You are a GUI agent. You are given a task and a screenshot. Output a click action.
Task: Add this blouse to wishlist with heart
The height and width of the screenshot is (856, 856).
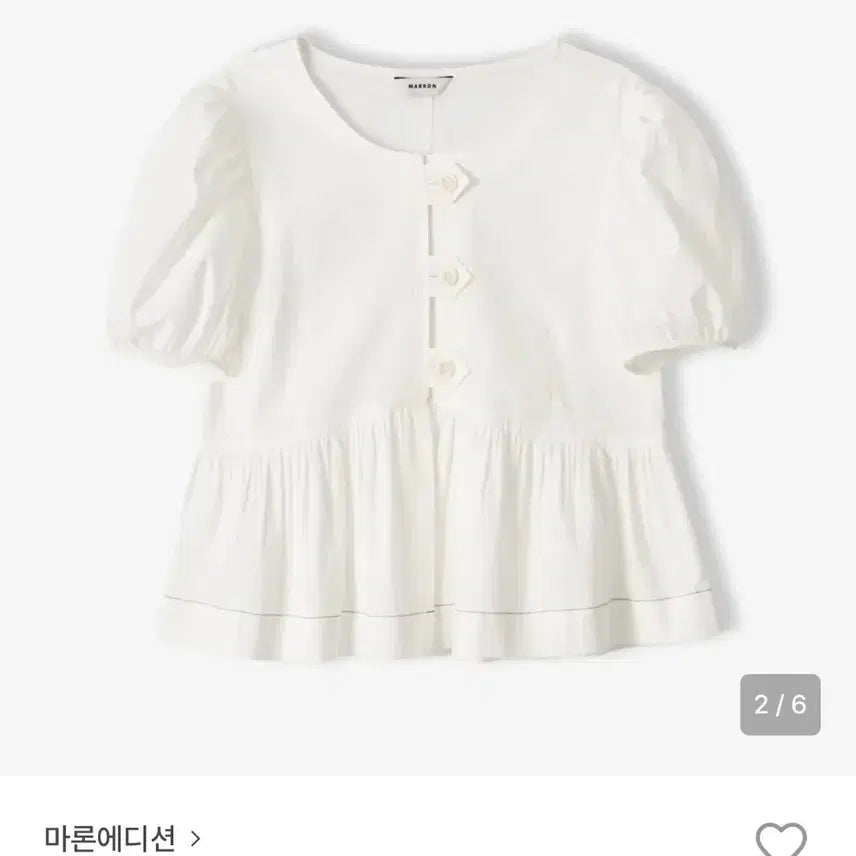tap(781, 838)
